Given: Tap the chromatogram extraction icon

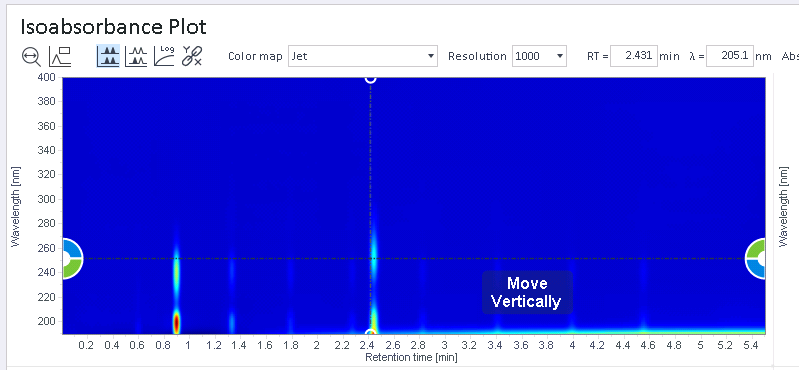Looking at the screenshot, I should (60, 56).
